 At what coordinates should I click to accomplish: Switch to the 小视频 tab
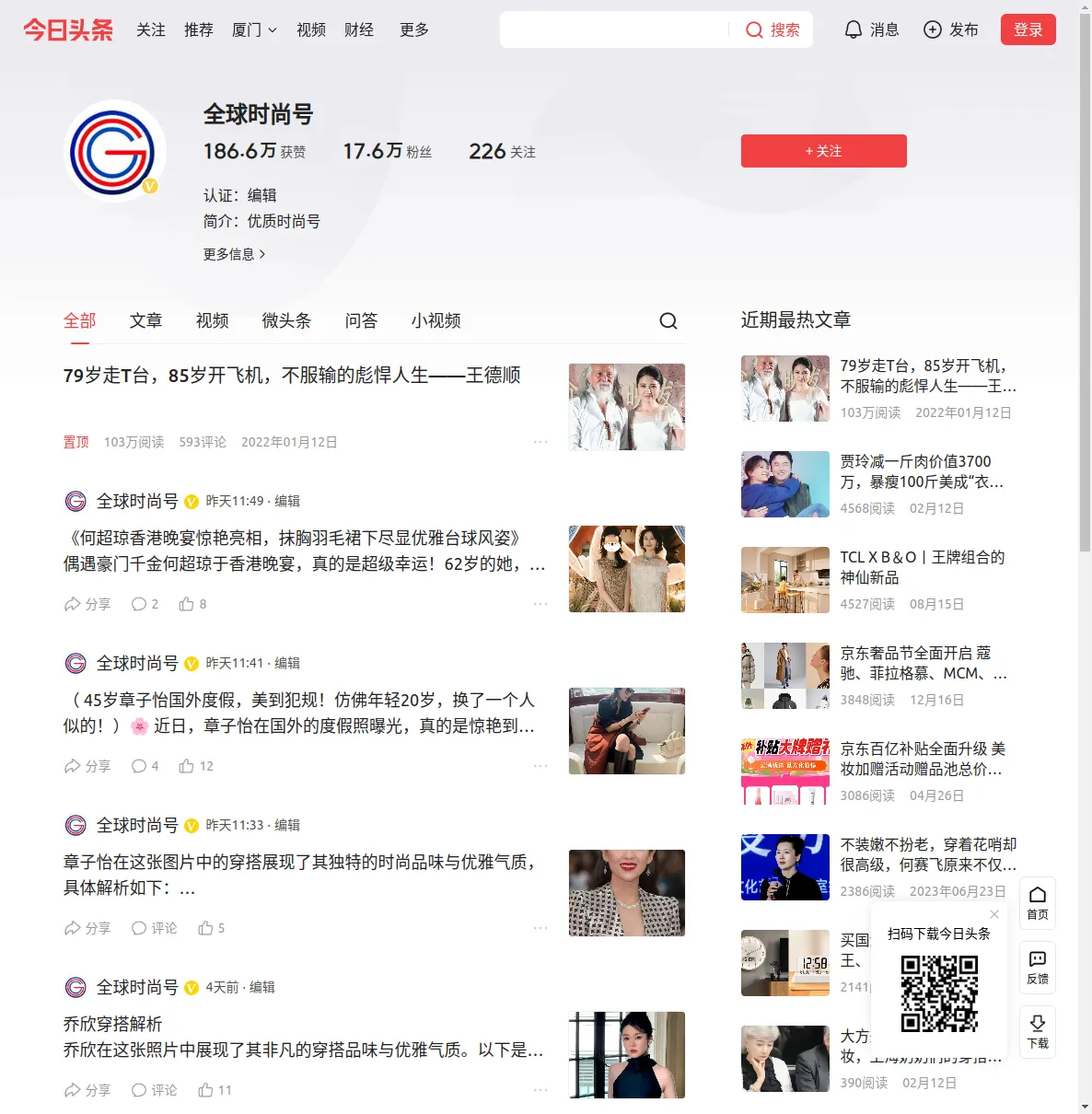pos(436,320)
